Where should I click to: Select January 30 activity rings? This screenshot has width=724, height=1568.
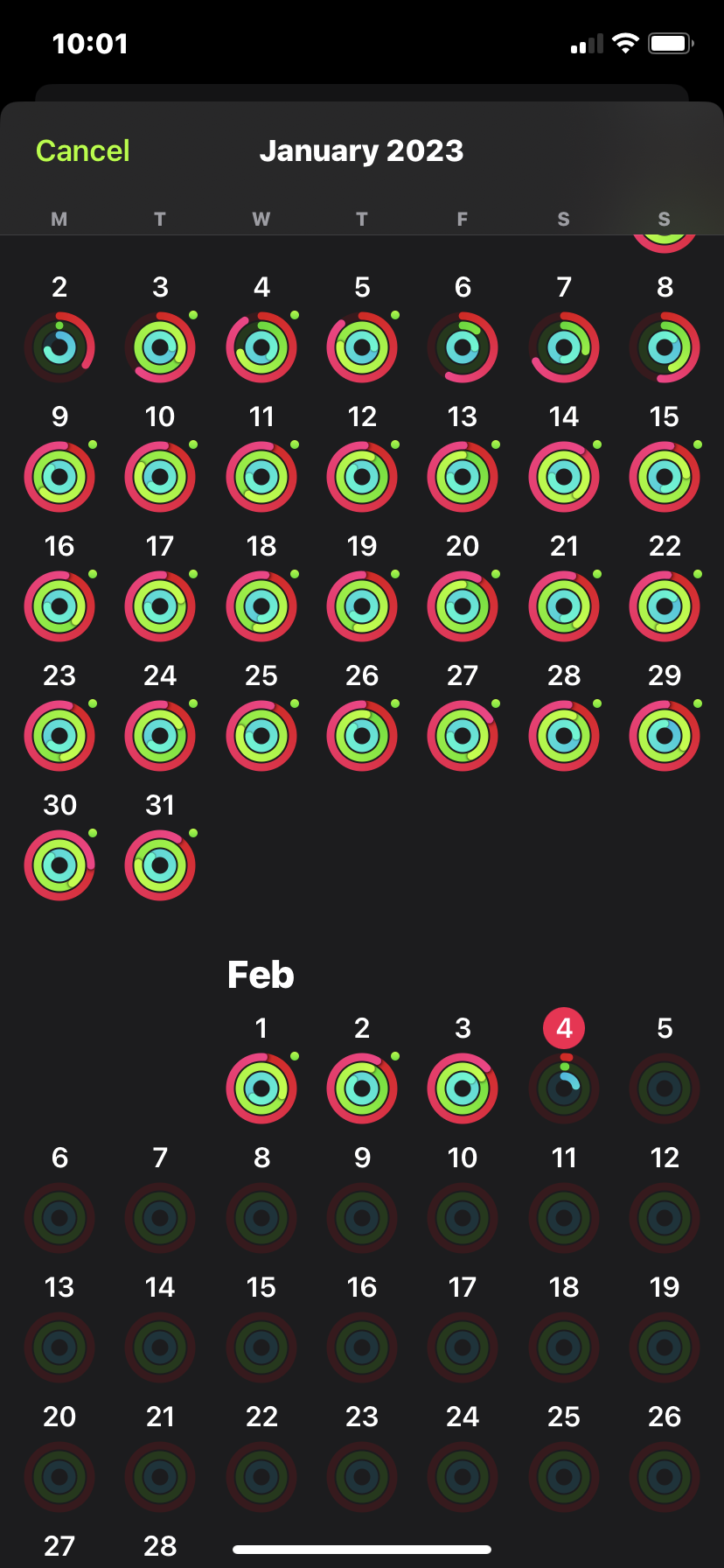(59, 865)
